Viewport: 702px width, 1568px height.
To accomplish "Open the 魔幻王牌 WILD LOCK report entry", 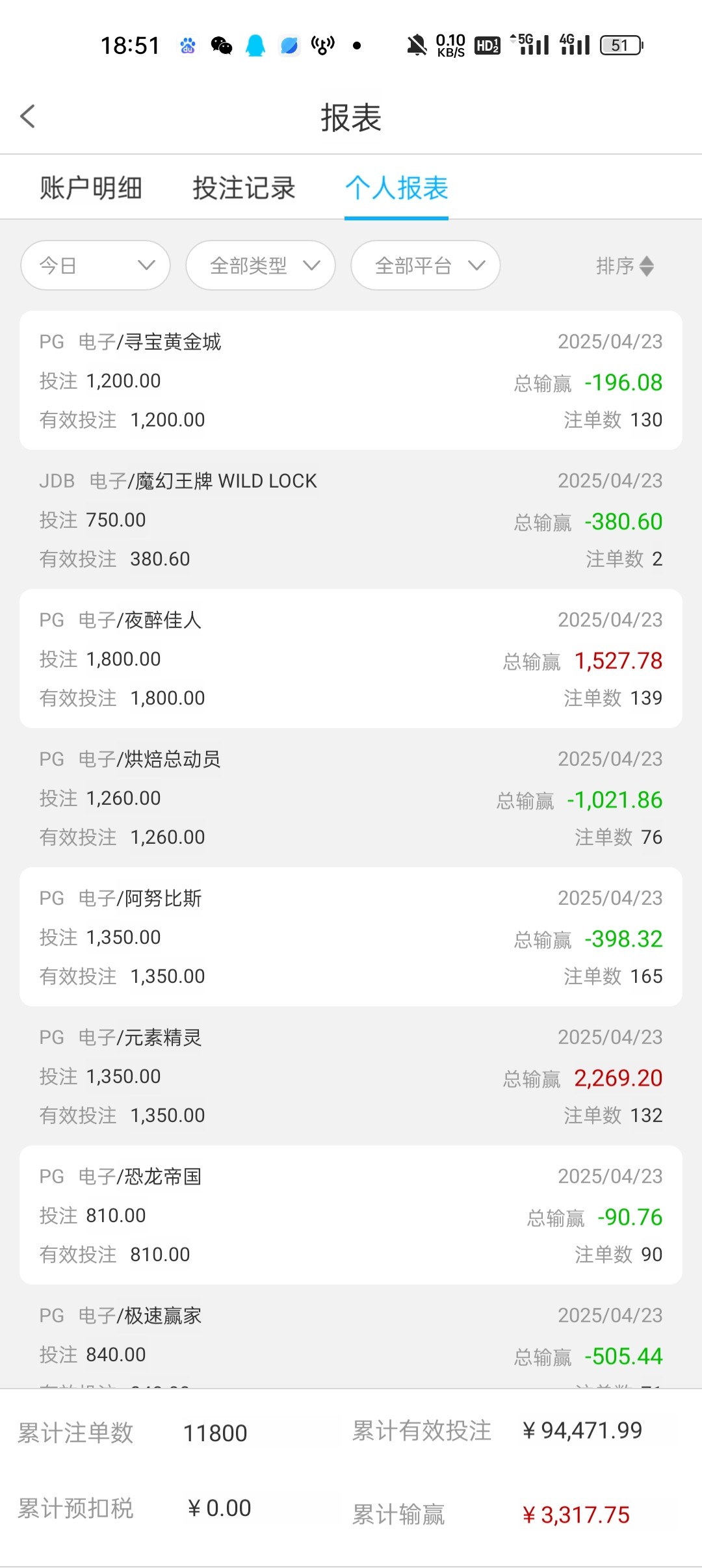I will (x=351, y=519).
